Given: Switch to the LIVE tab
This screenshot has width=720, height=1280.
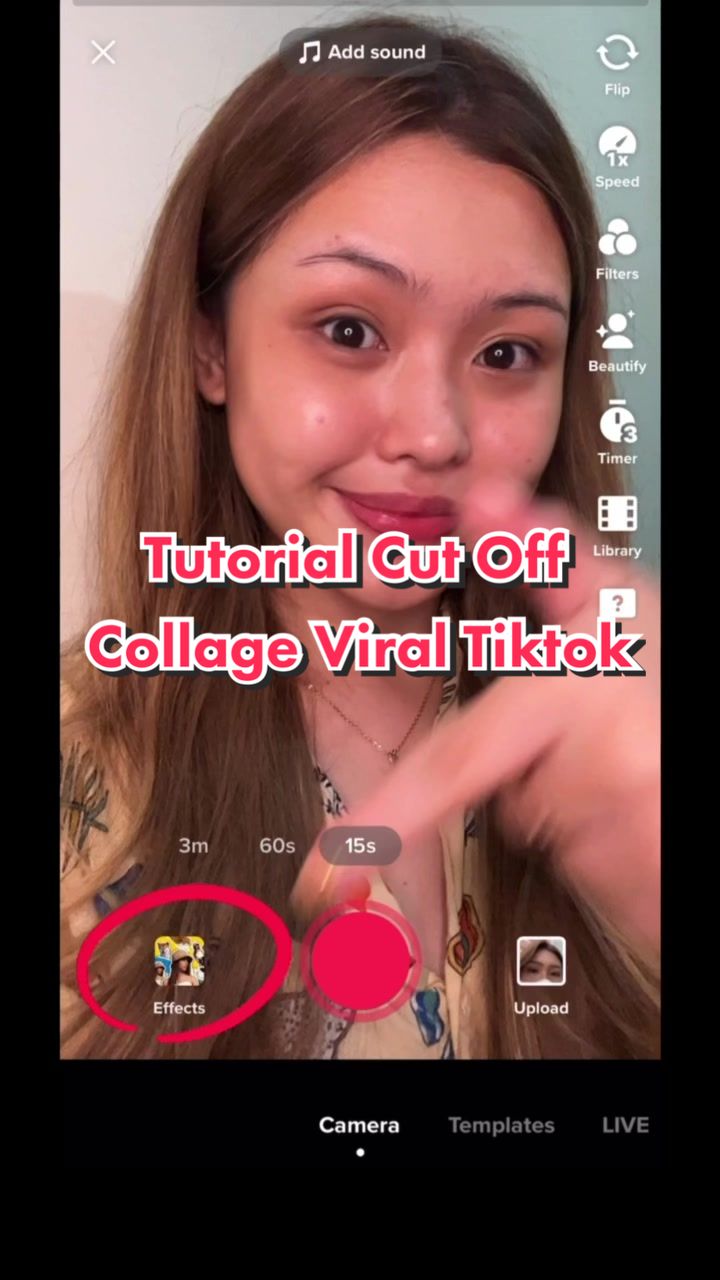Looking at the screenshot, I should coord(625,1125).
